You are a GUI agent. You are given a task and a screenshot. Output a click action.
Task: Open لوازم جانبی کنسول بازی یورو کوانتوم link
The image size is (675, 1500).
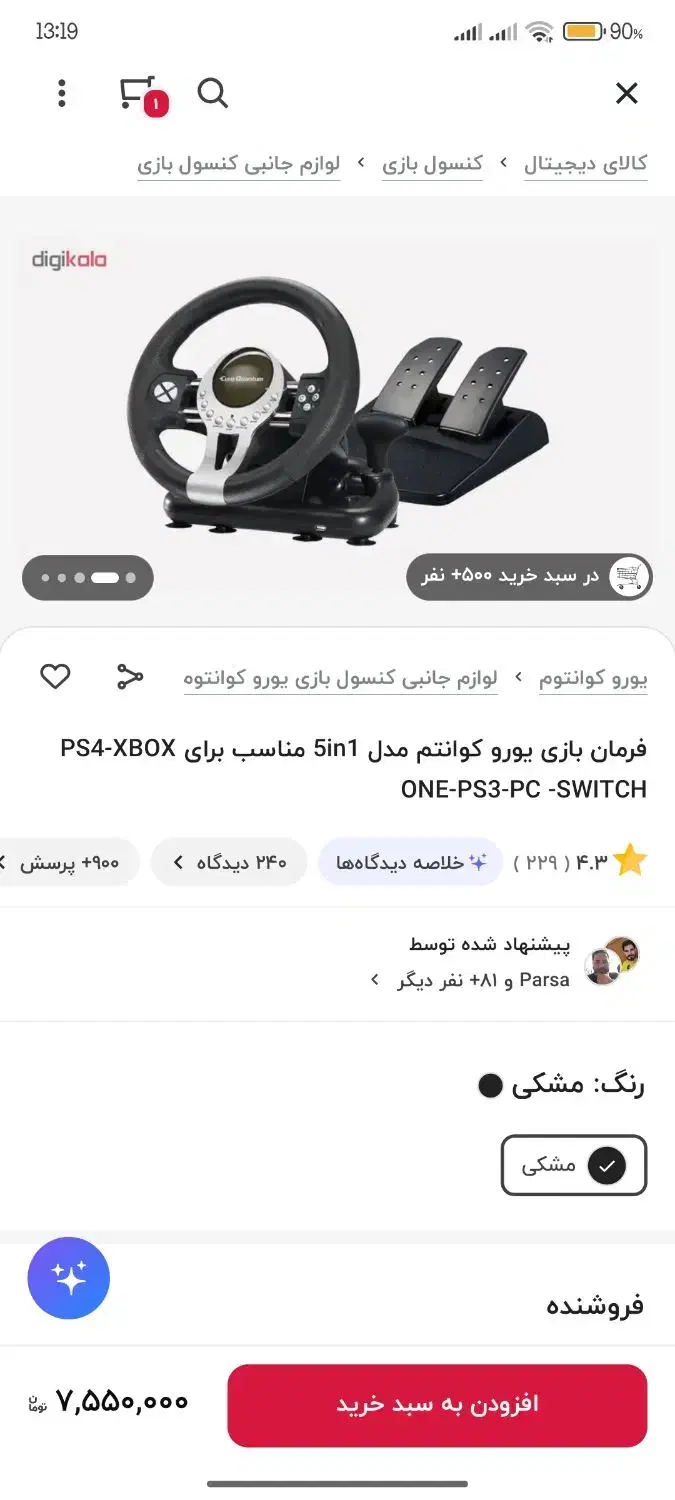340,679
